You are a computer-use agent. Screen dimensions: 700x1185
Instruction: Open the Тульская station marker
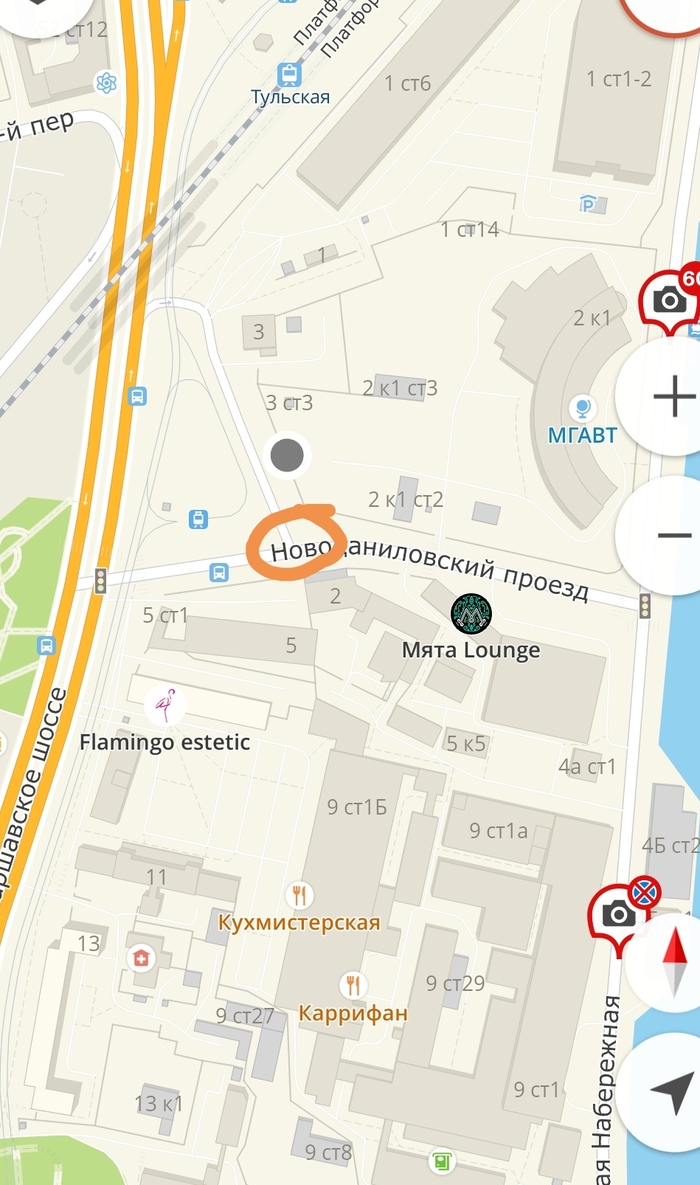(290, 73)
